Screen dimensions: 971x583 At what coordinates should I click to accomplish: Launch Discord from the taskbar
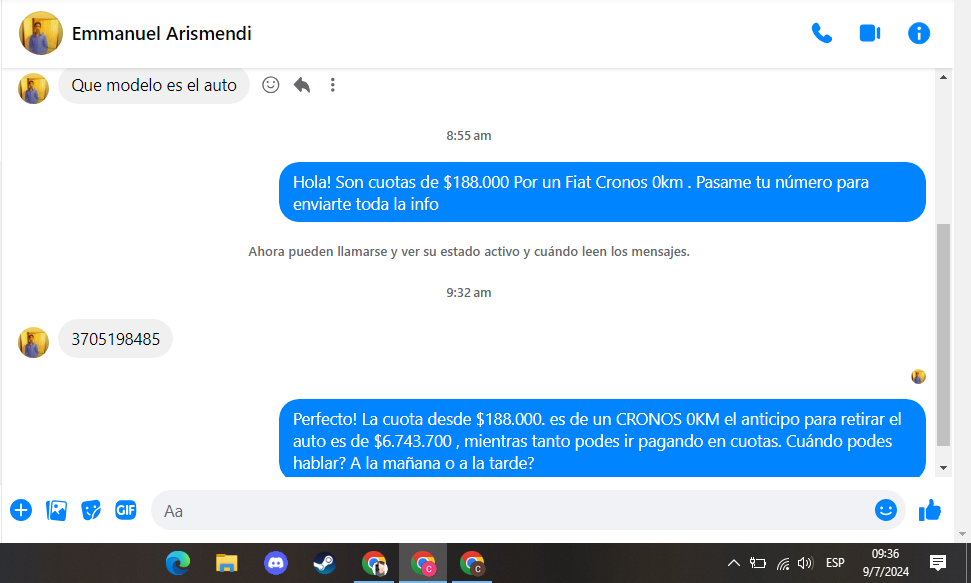276,563
